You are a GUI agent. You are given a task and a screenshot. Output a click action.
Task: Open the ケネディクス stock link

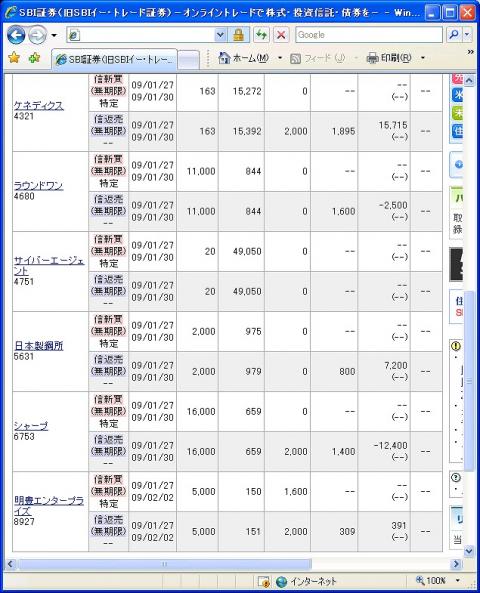[39, 106]
